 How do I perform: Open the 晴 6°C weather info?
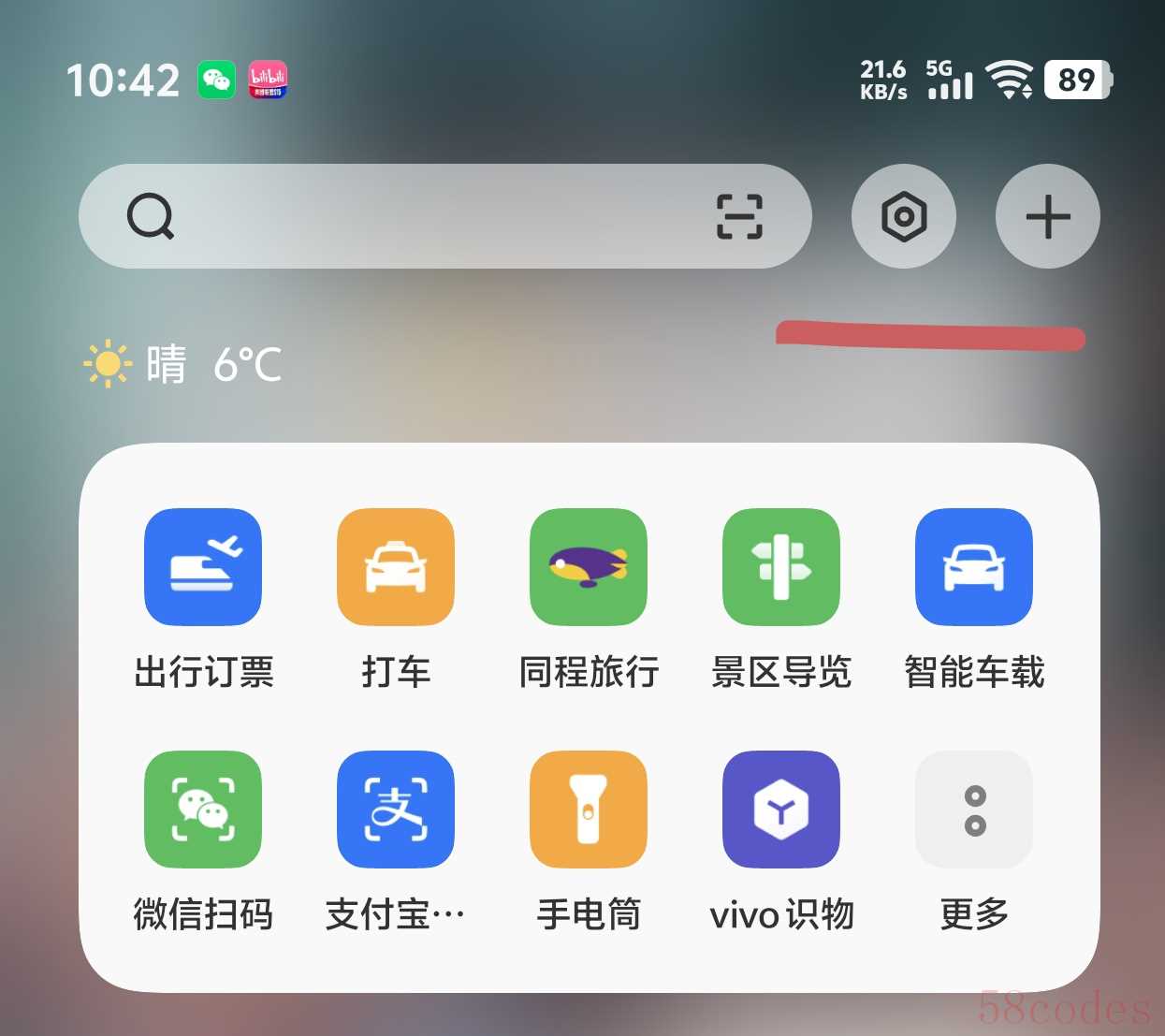pos(184,364)
